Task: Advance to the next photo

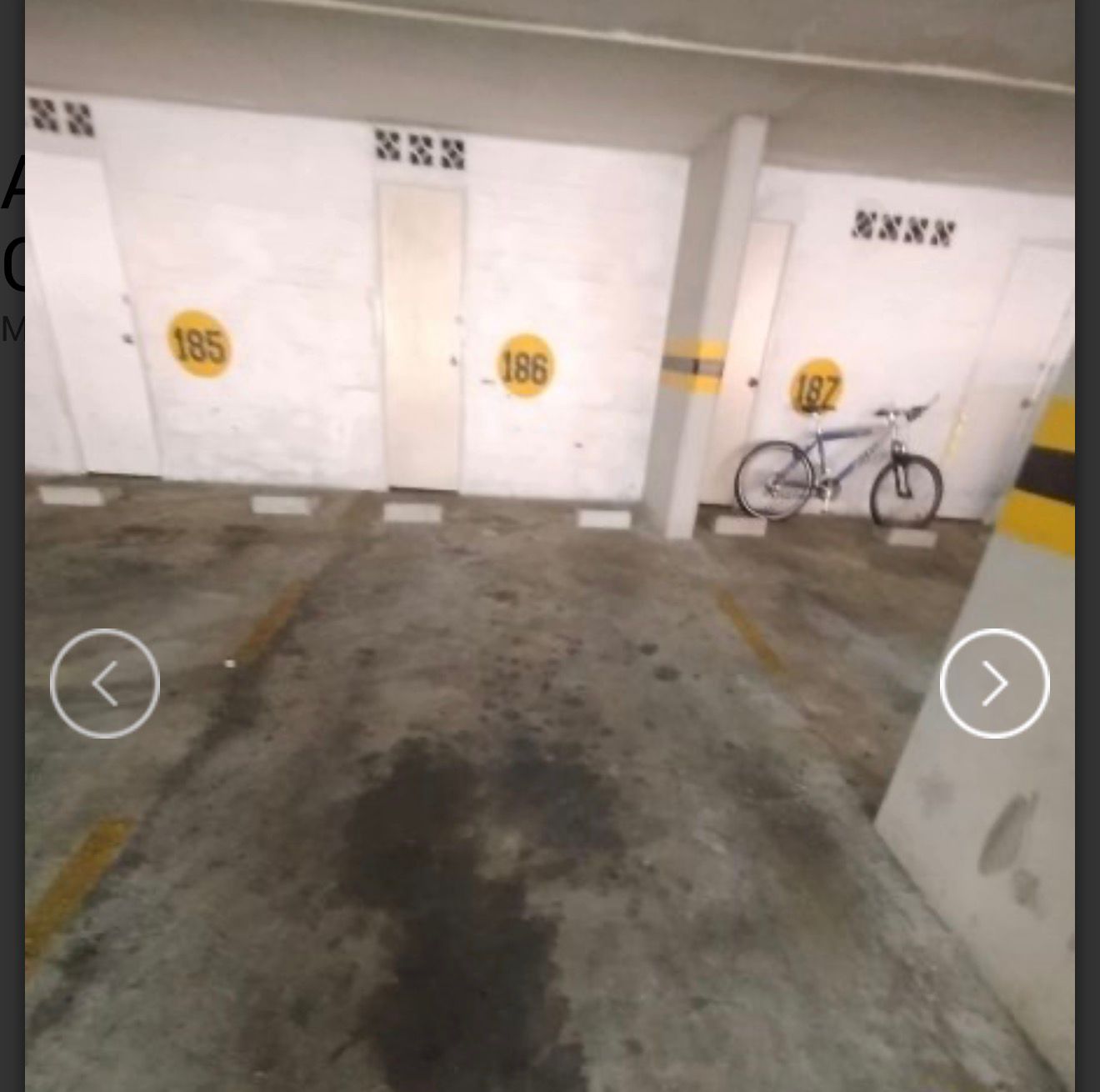Action: point(994,684)
